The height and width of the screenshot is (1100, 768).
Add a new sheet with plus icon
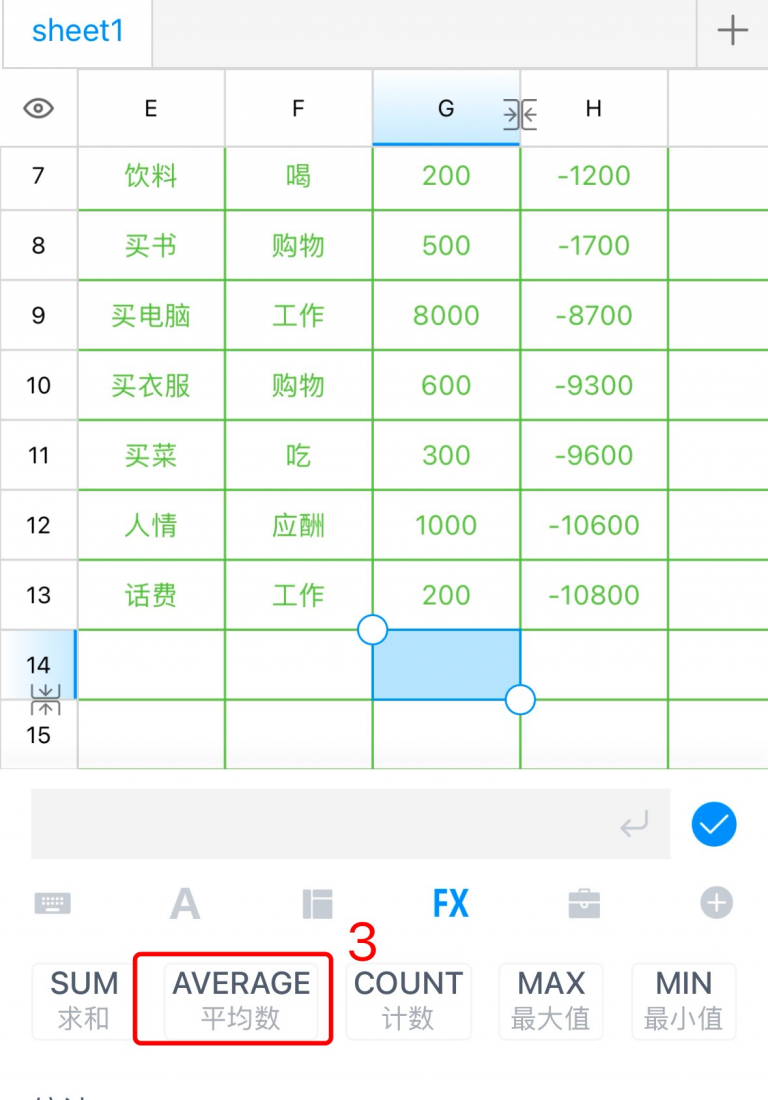tap(732, 32)
